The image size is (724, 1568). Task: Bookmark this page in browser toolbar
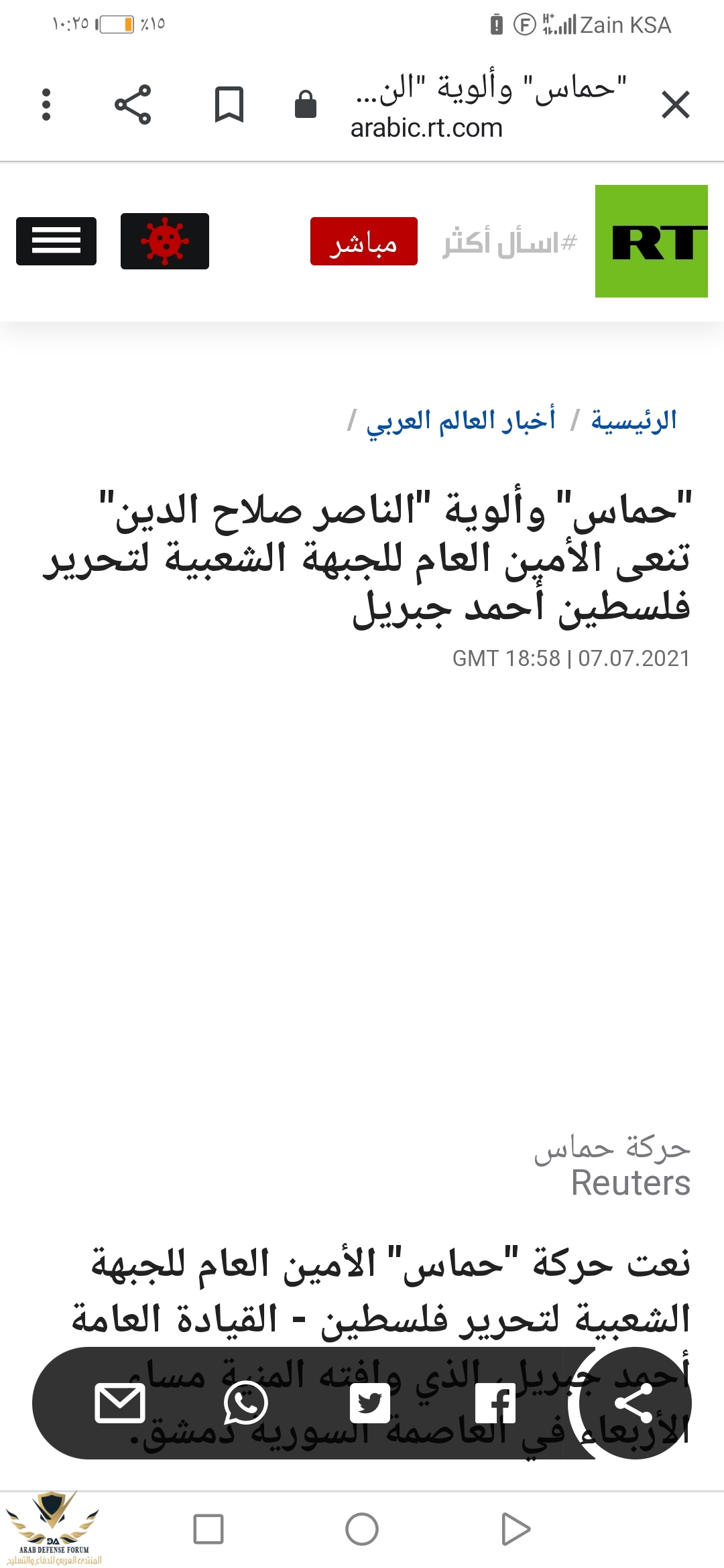229,105
